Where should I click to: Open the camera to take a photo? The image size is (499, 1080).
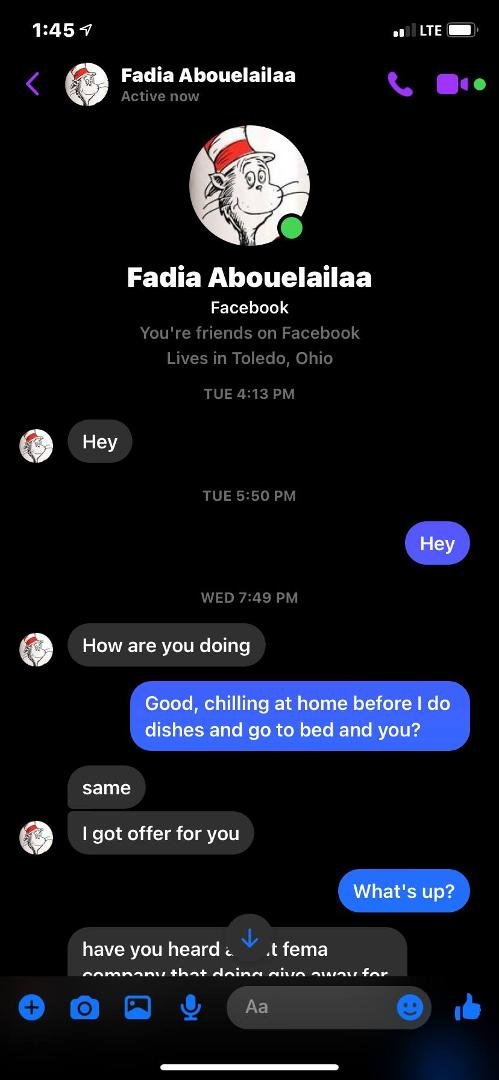85,1008
